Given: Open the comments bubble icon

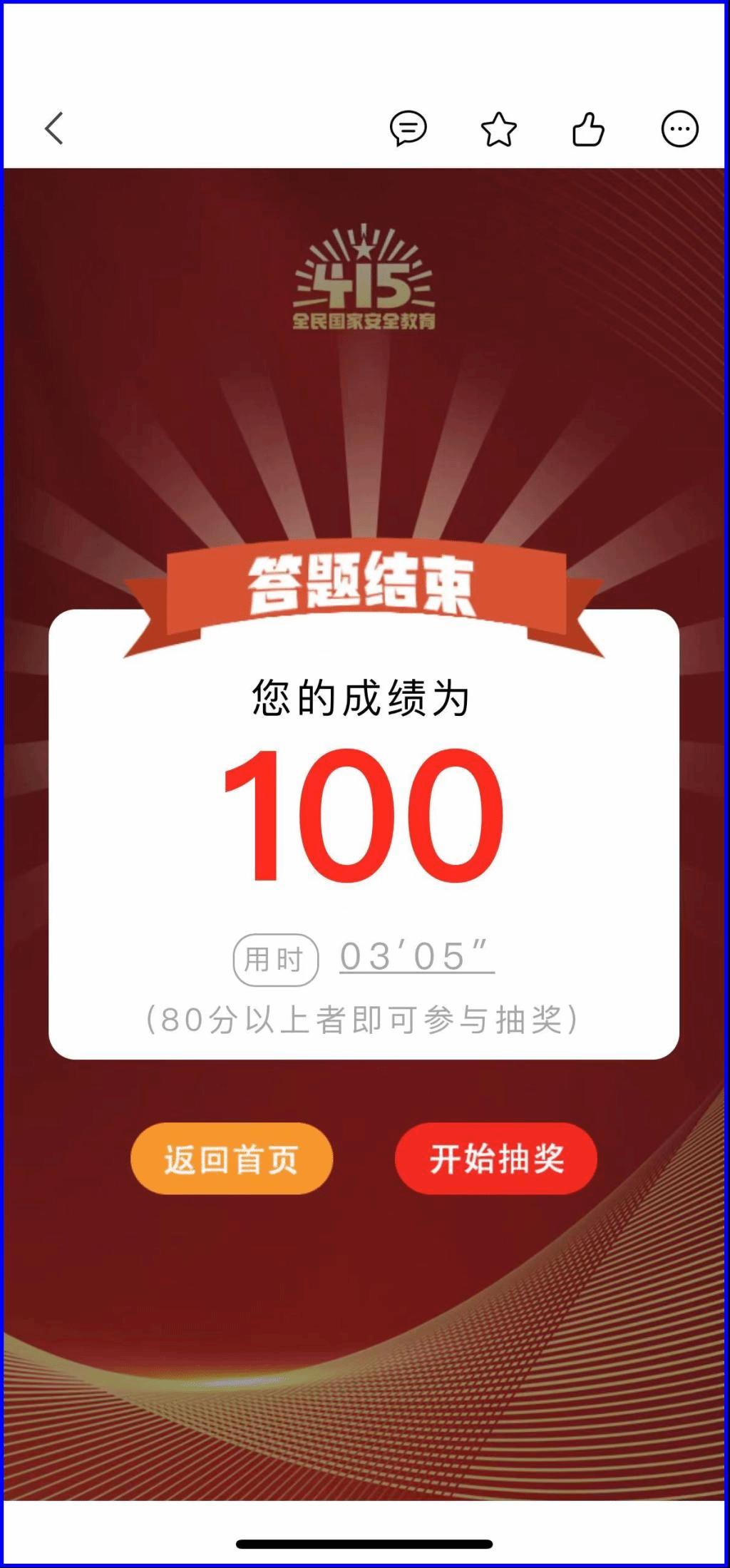Looking at the screenshot, I should pyautogui.click(x=408, y=129).
